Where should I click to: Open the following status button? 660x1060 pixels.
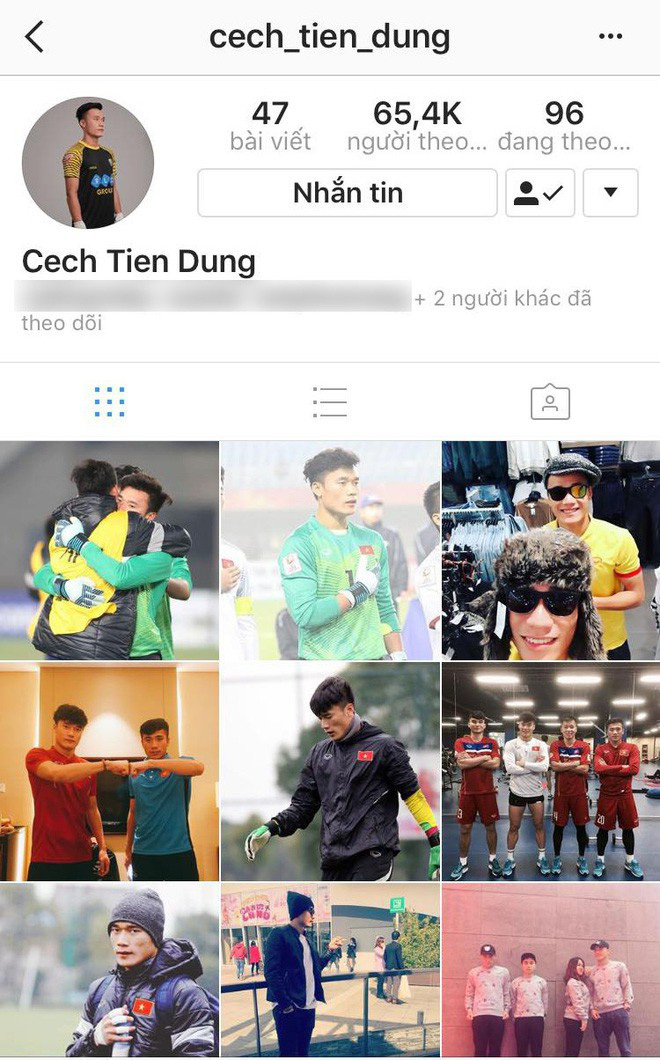pos(540,193)
